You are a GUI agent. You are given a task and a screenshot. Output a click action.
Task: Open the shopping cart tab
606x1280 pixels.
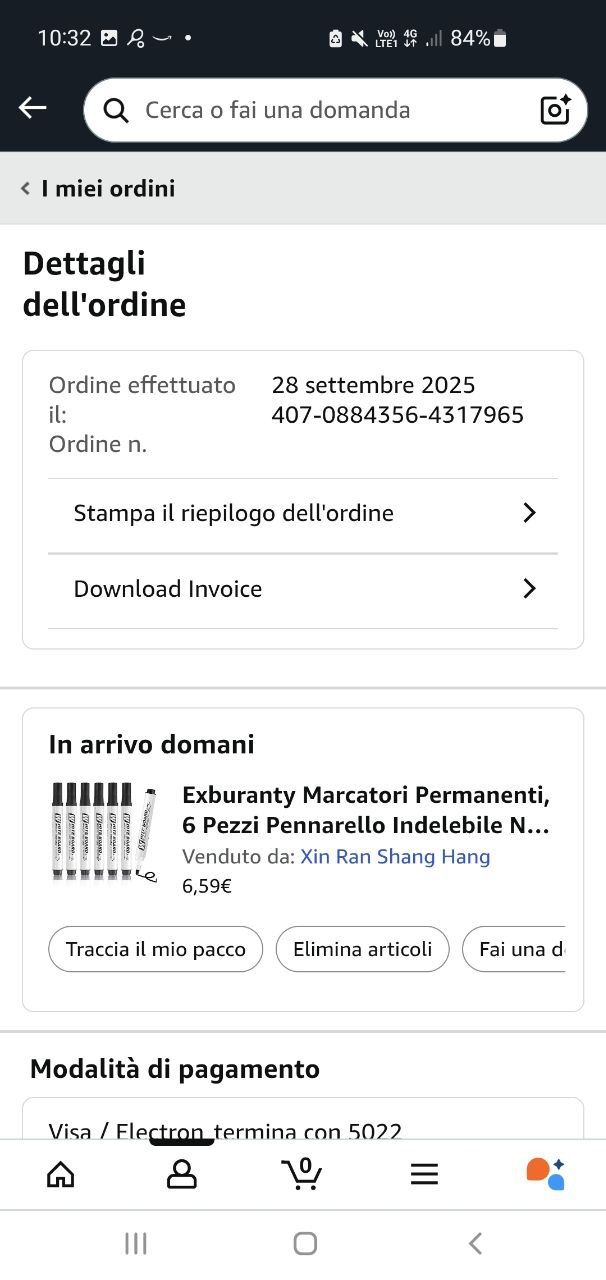coord(302,1174)
